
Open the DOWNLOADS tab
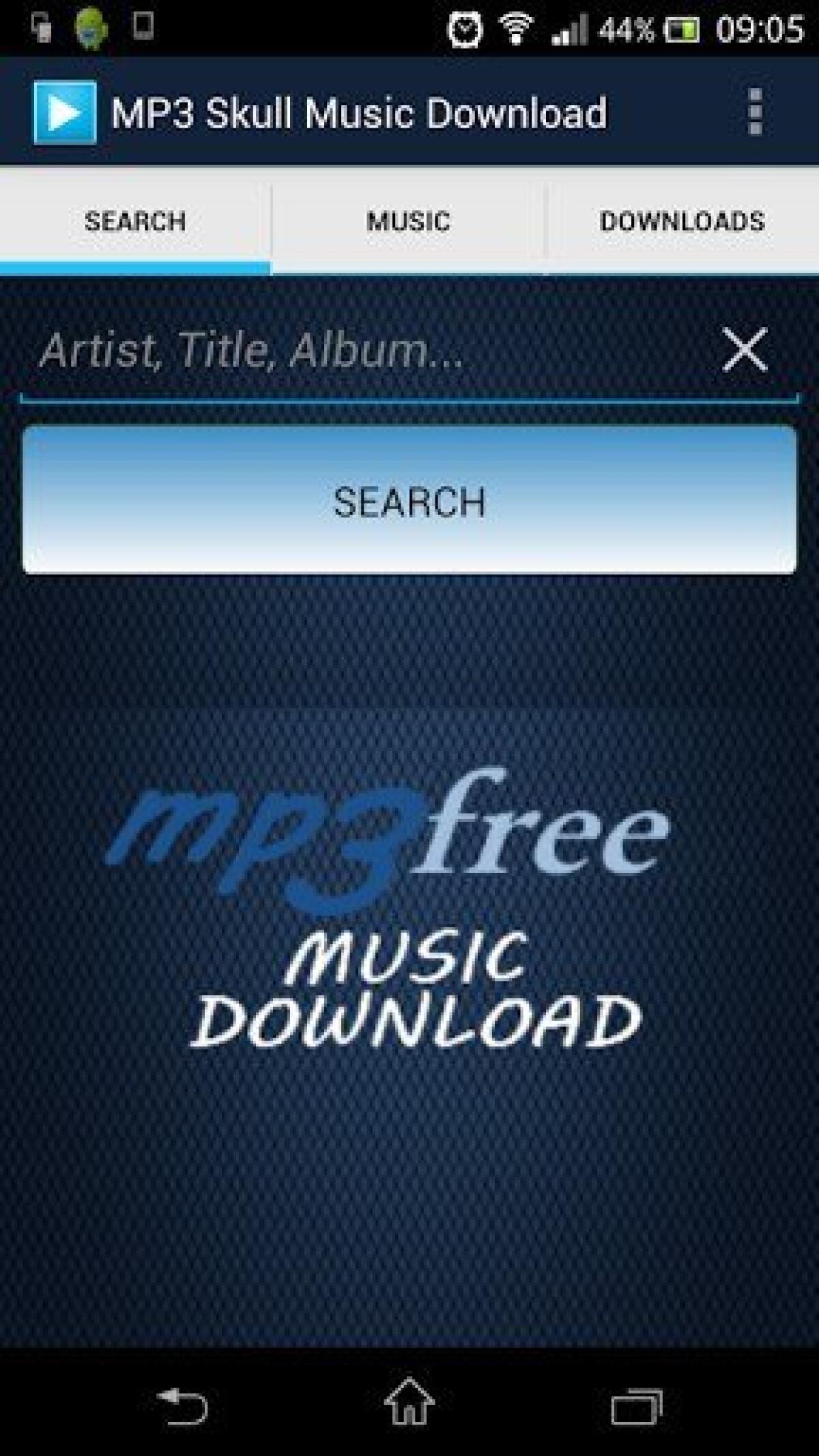pos(682,221)
